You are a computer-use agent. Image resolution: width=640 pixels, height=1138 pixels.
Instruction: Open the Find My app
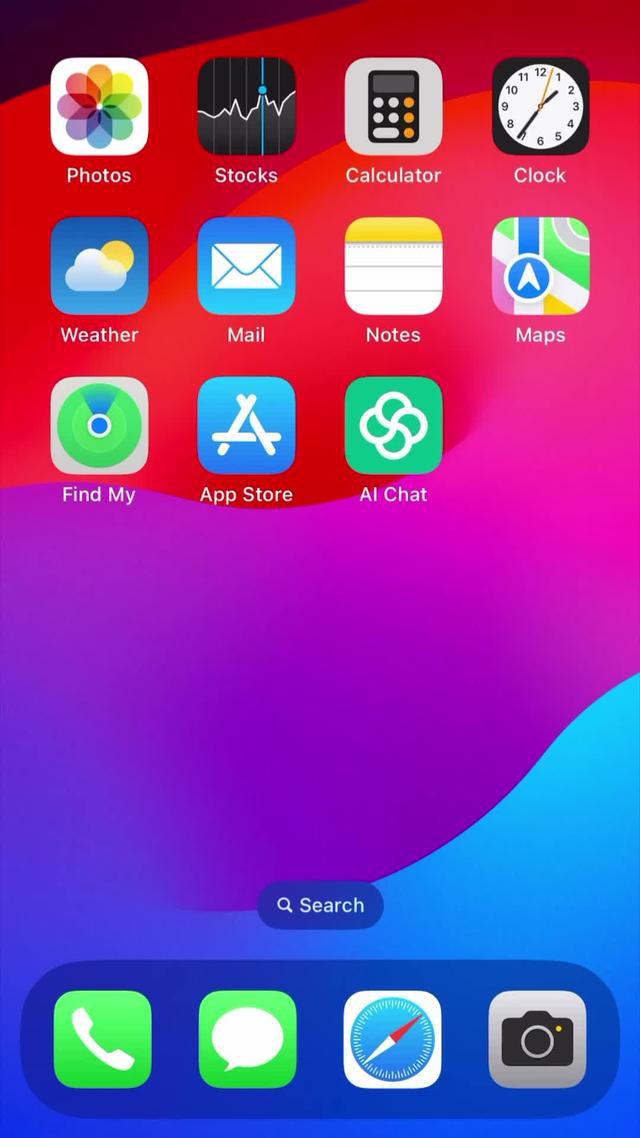pyautogui.click(x=99, y=426)
